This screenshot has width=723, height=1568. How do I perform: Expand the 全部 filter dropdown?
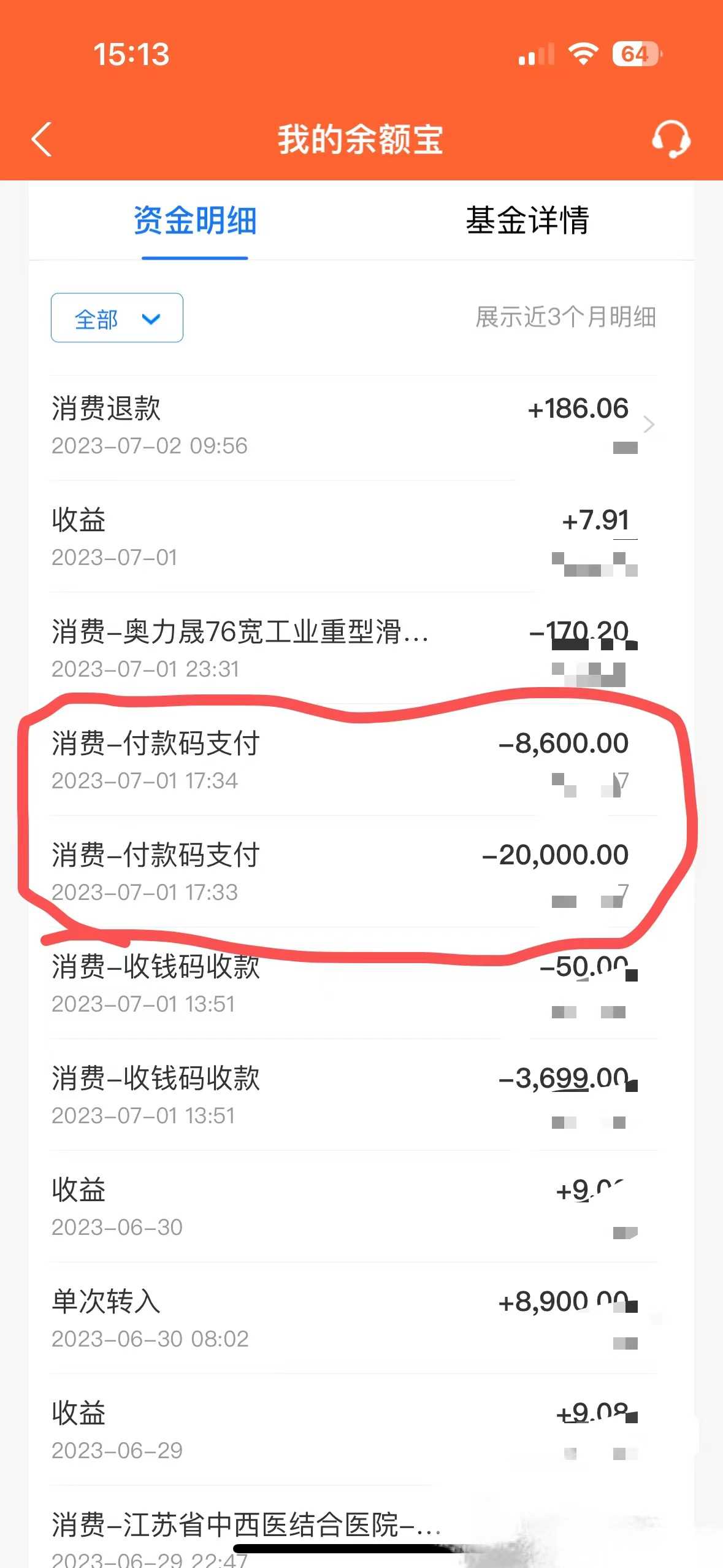[117, 318]
